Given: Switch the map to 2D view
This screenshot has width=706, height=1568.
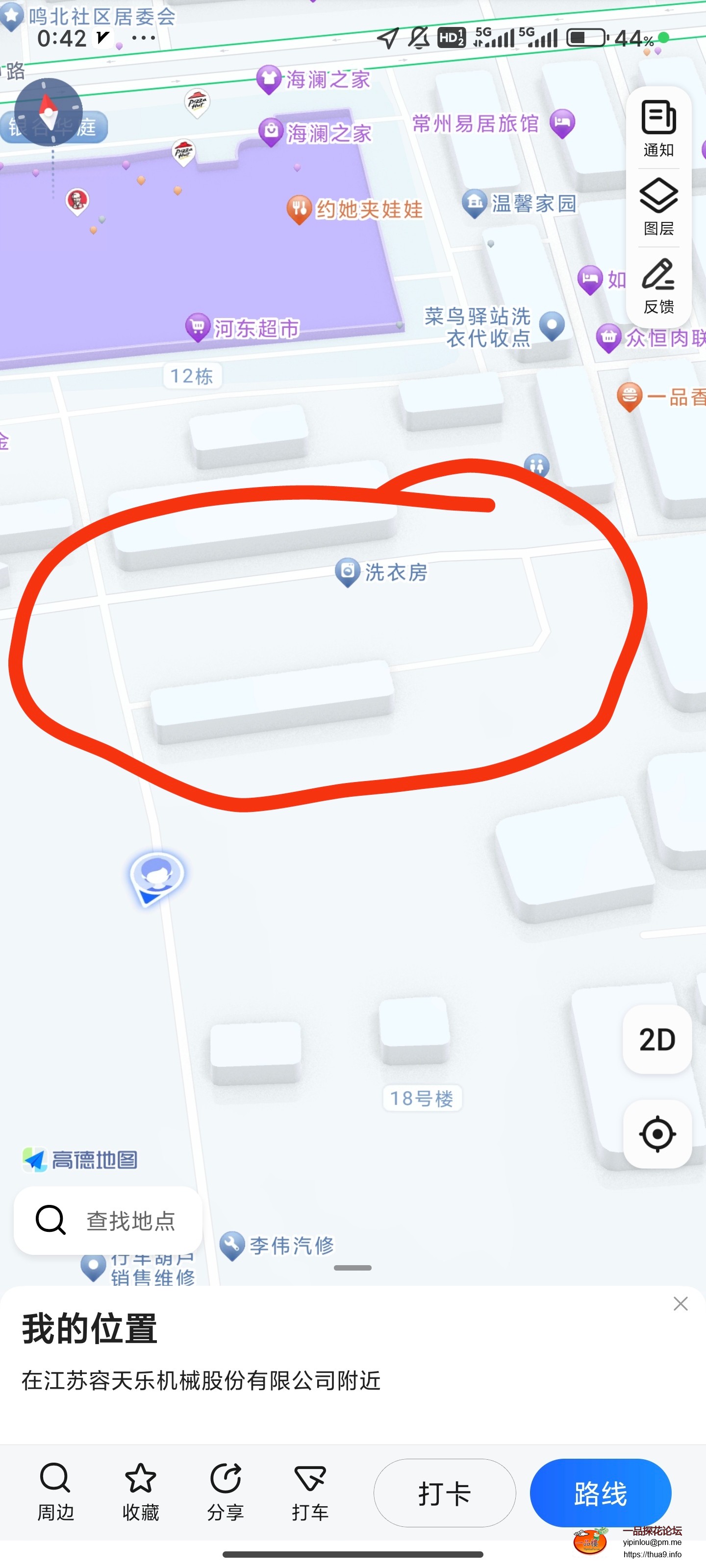Looking at the screenshot, I should click(x=656, y=1039).
